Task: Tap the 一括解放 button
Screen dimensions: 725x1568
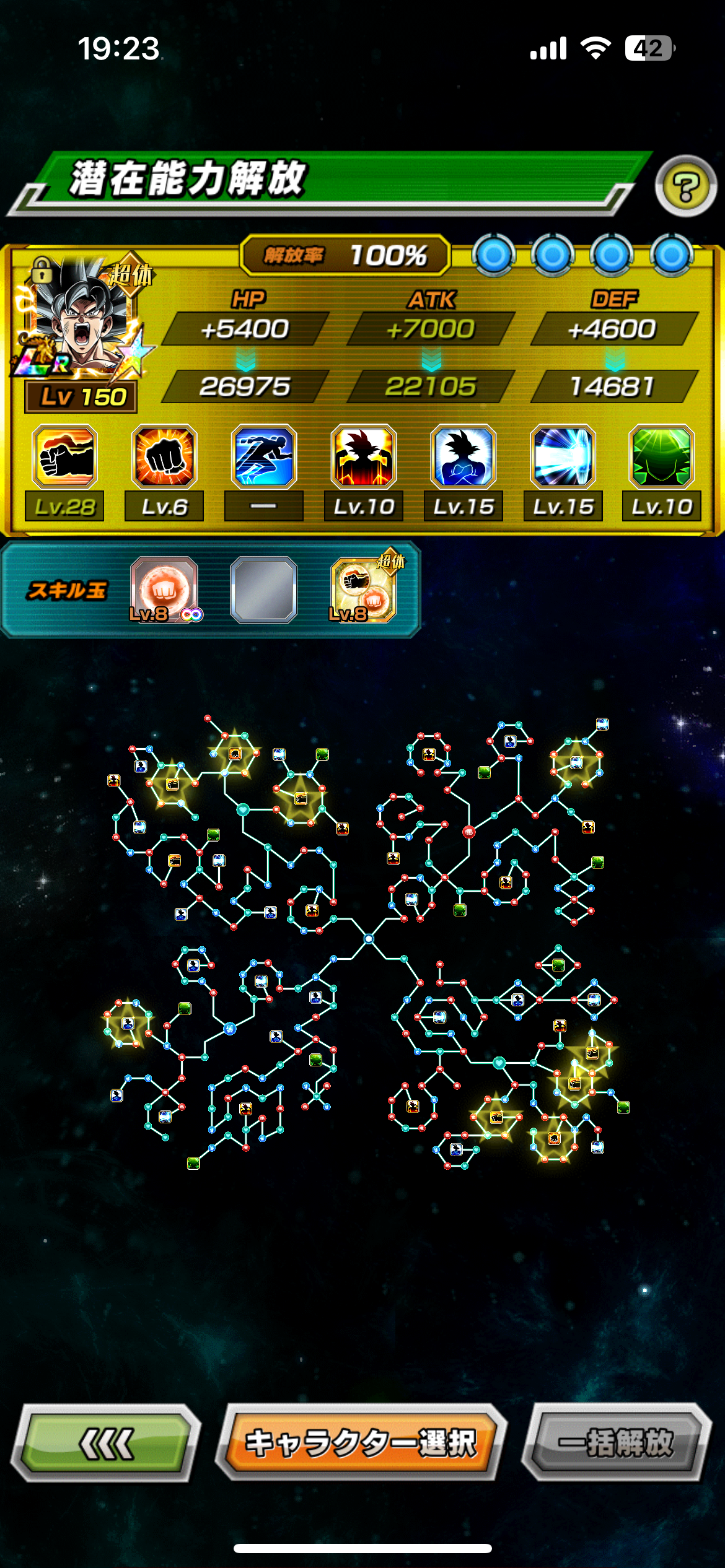Action: pyautogui.click(x=615, y=1442)
